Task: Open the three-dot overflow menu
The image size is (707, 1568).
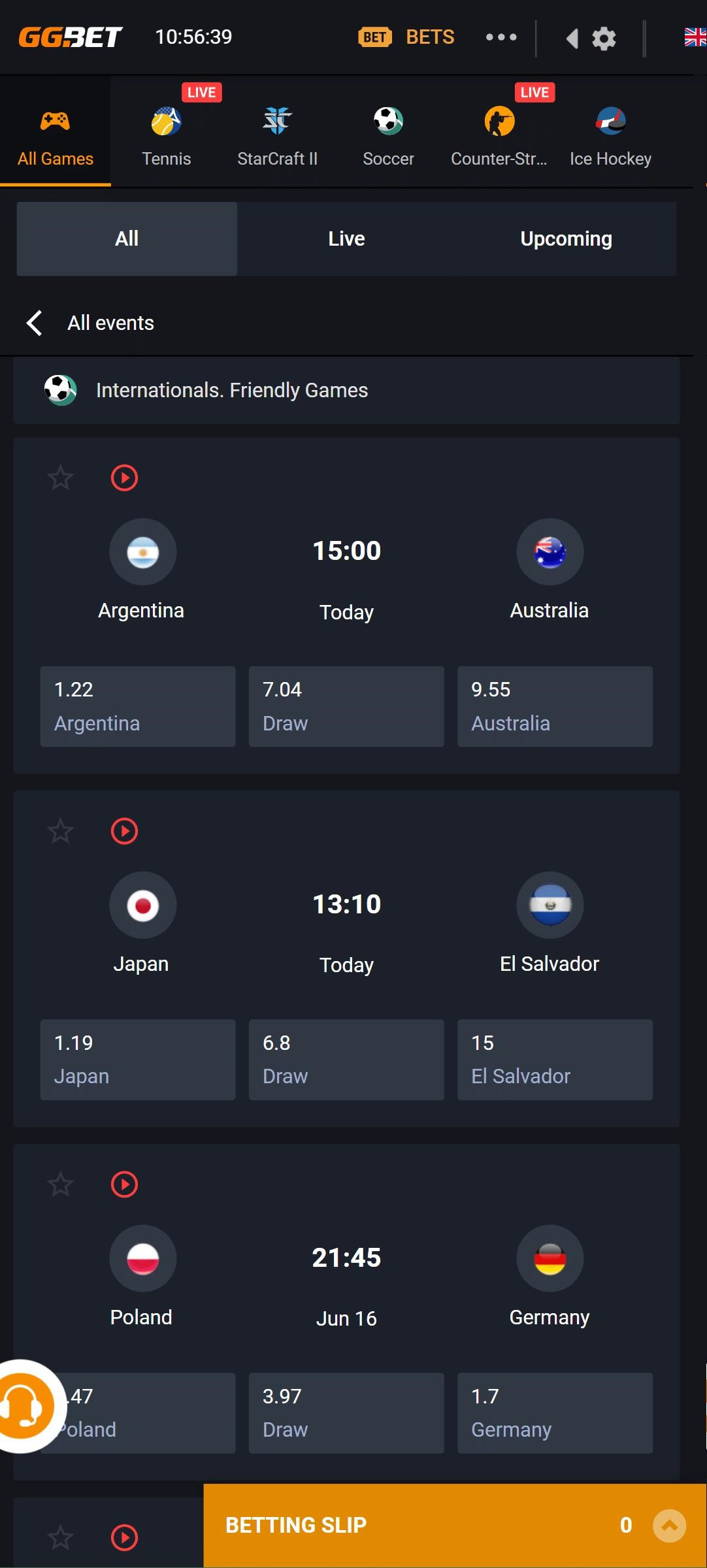Action: (501, 37)
